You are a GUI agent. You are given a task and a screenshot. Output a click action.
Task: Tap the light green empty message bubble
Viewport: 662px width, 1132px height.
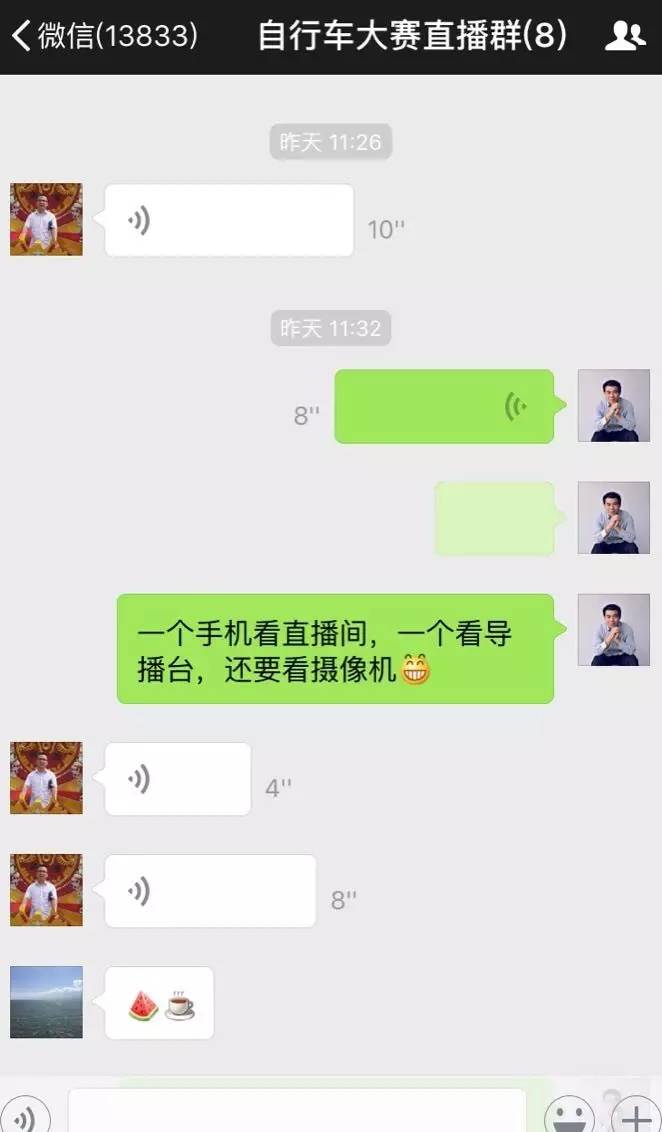[x=494, y=518]
